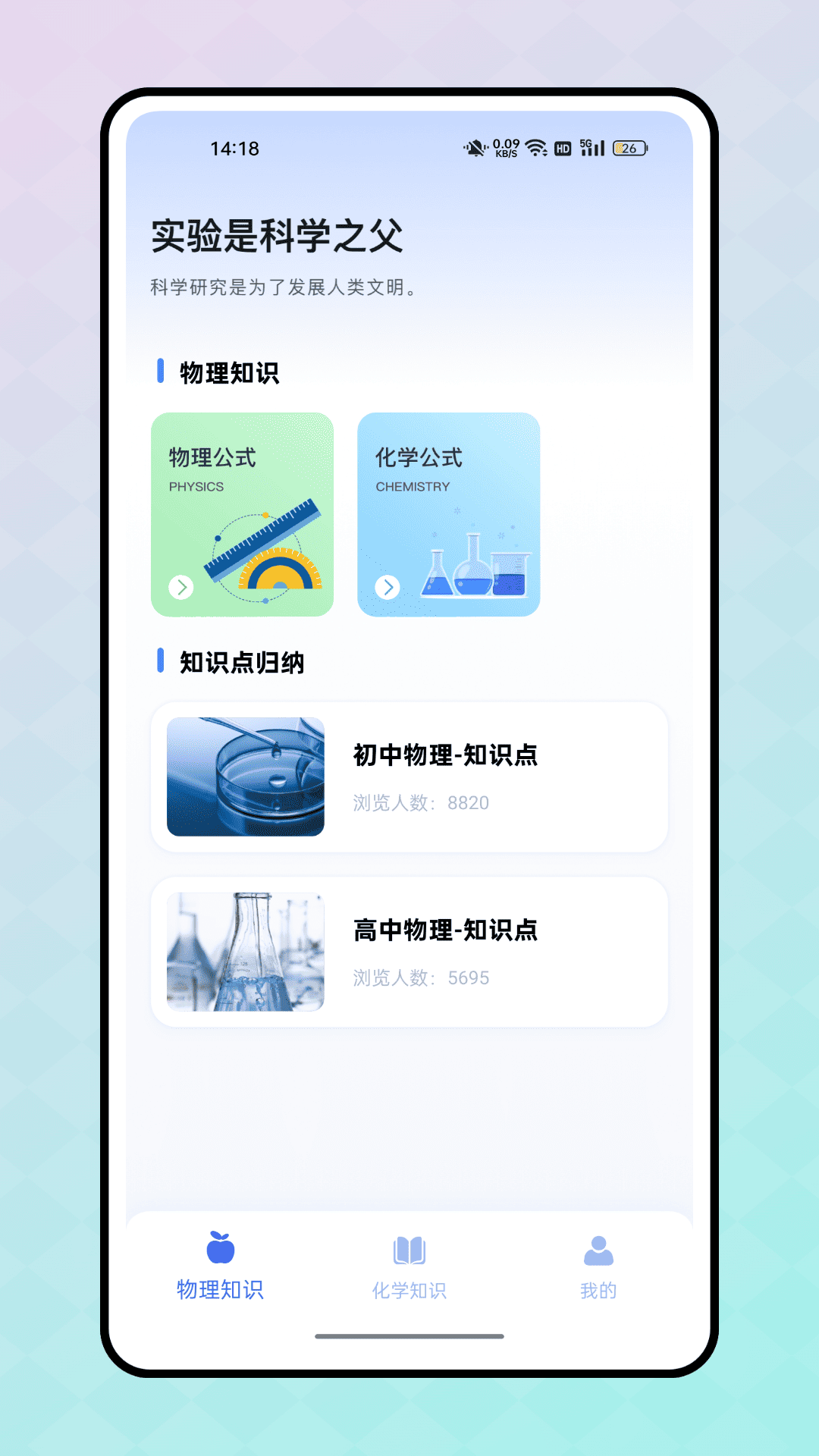Open 高中物理-知识点 entry
The width and height of the screenshot is (819, 1456).
[x=409, y=950]
